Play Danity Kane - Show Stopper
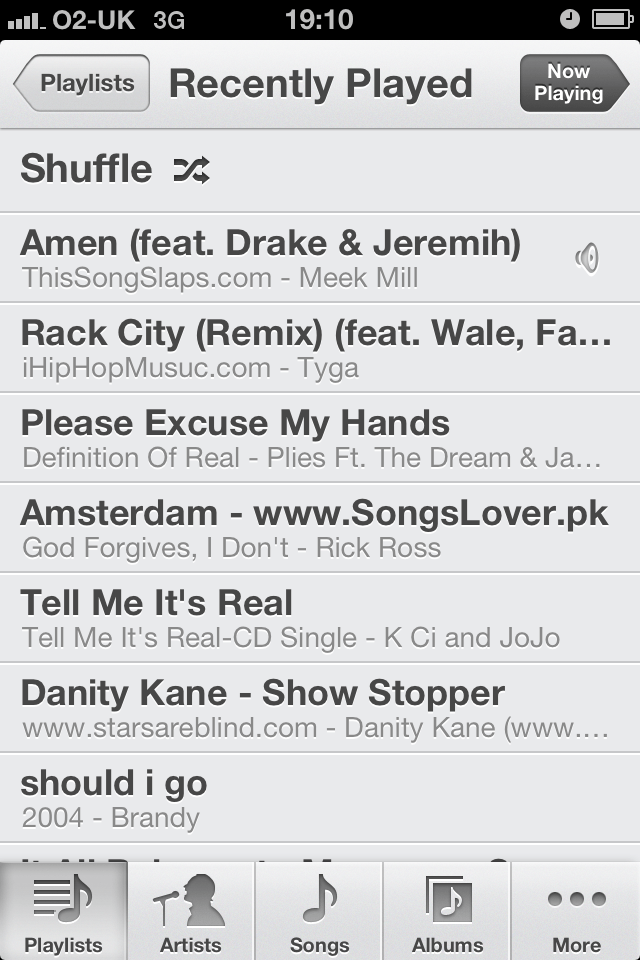 point(300,707)
